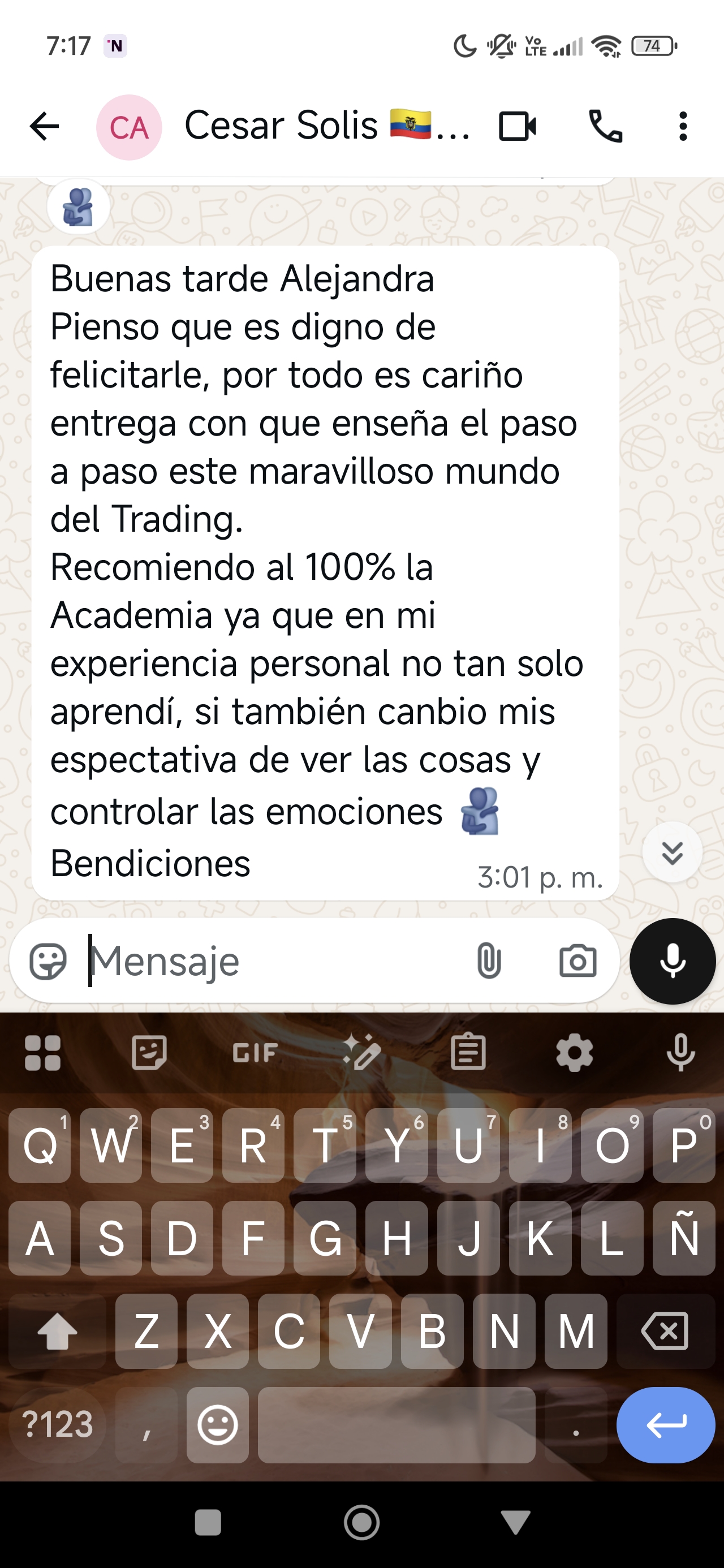The height and width of the screenshot is (1568, 724).
Task: Focus the Mensaje text field
Action: coord(274,961)
